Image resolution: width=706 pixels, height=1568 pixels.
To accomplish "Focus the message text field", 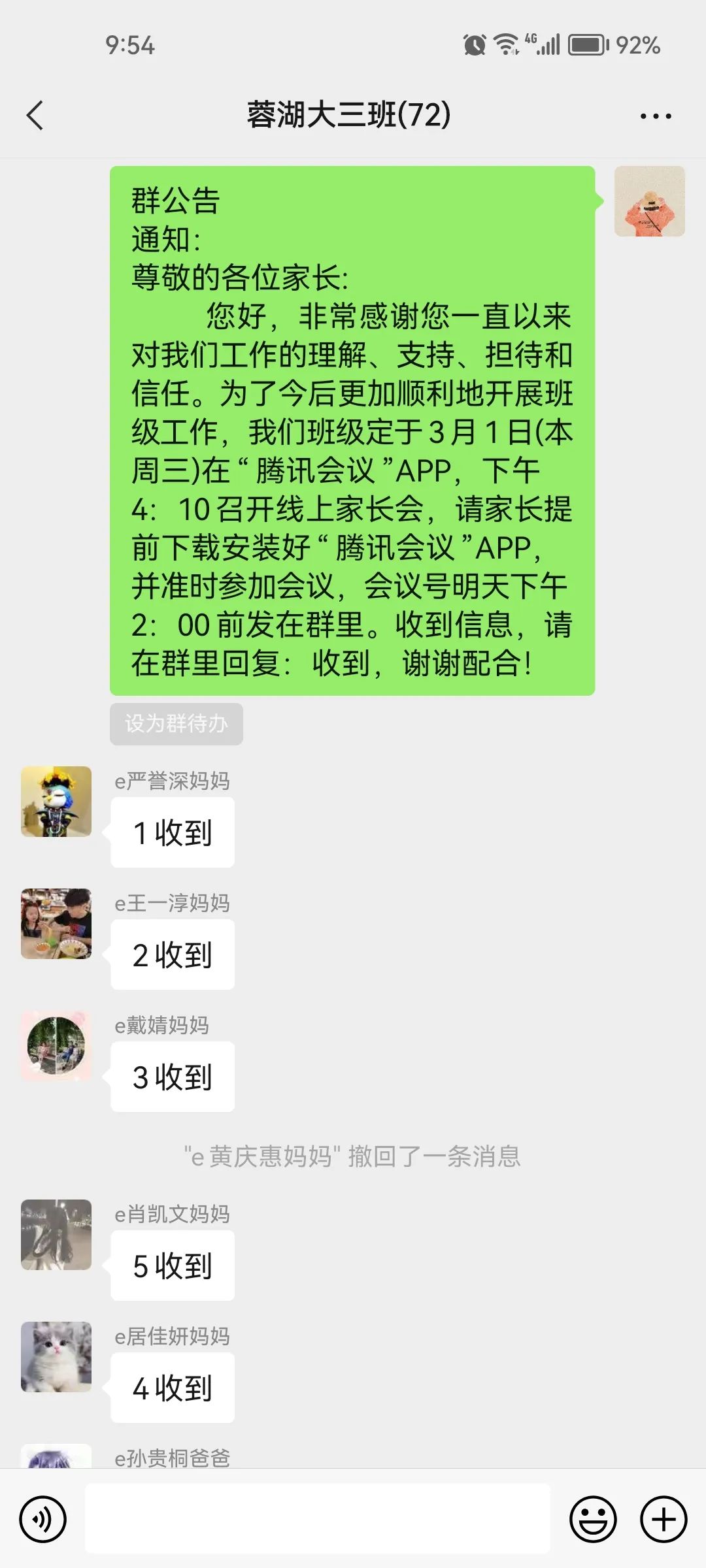I will point(318,1518).
